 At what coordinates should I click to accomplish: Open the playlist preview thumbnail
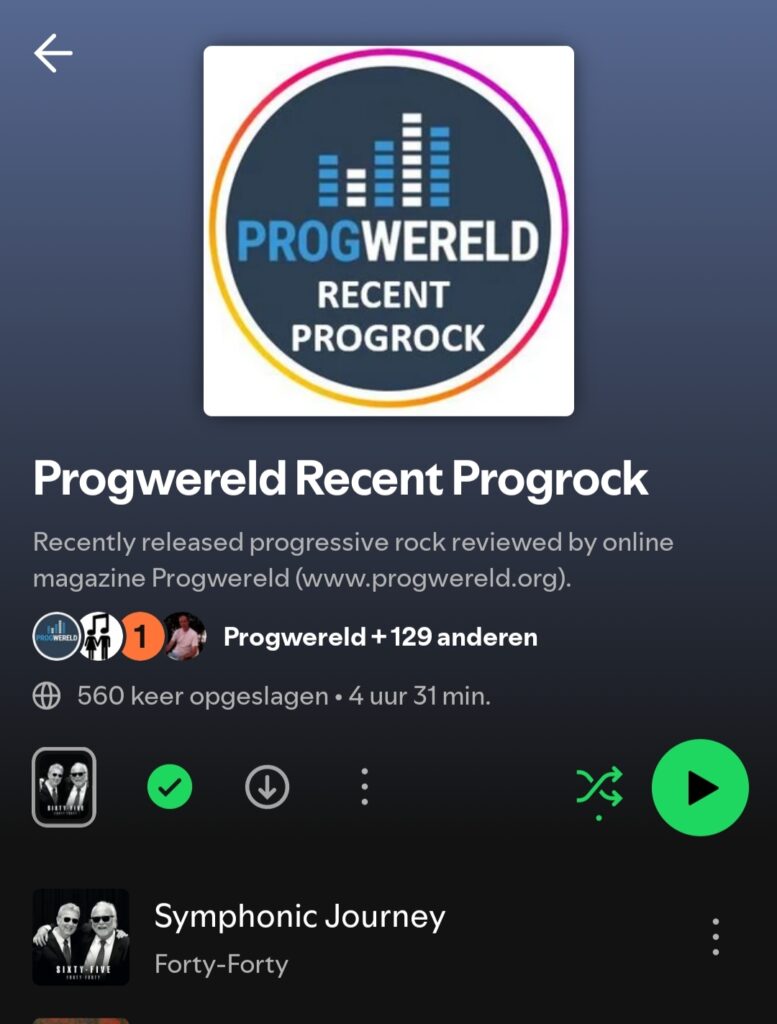coord(64,787)
